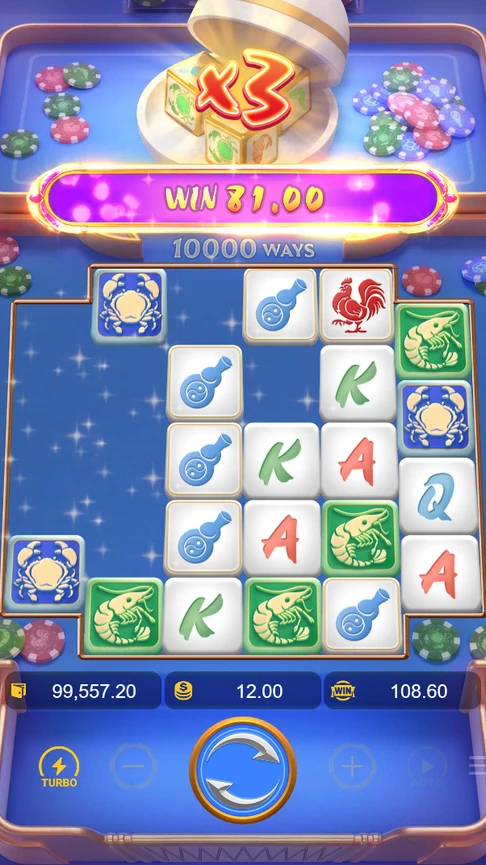Open the wallet balance showing 99,557.20
The height and width of the screenshot is (865, 486).
(83, 691)
